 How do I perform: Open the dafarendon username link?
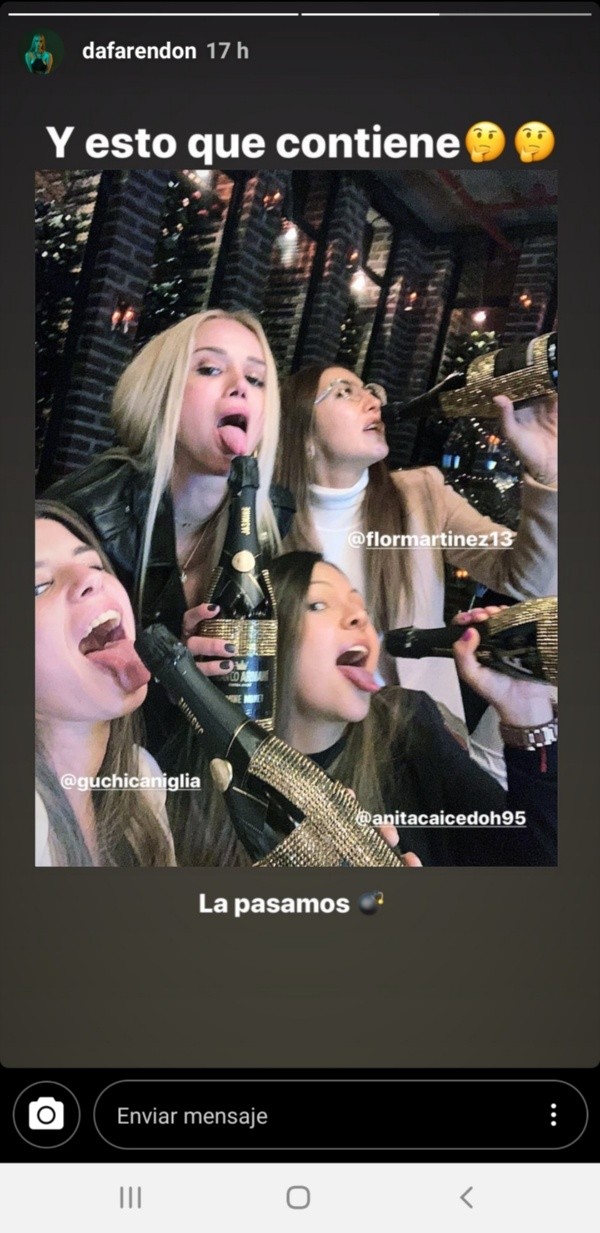coord(139,51)
